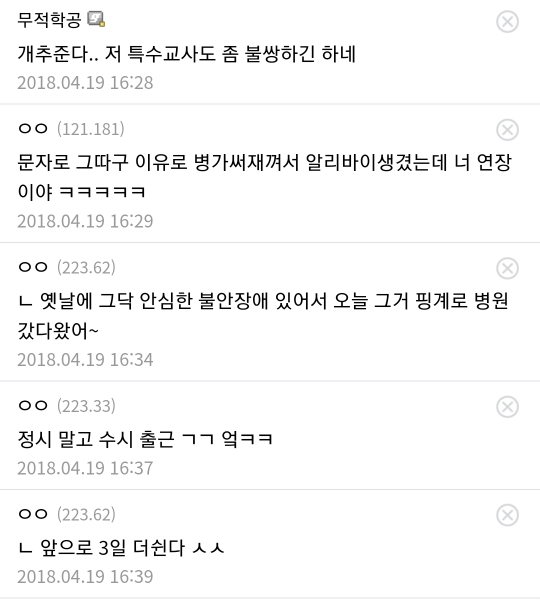This screenshot has height=600, width=540.
Task: Delete the 16:29 comment from 121.181
Action: (x=507, y=130)
